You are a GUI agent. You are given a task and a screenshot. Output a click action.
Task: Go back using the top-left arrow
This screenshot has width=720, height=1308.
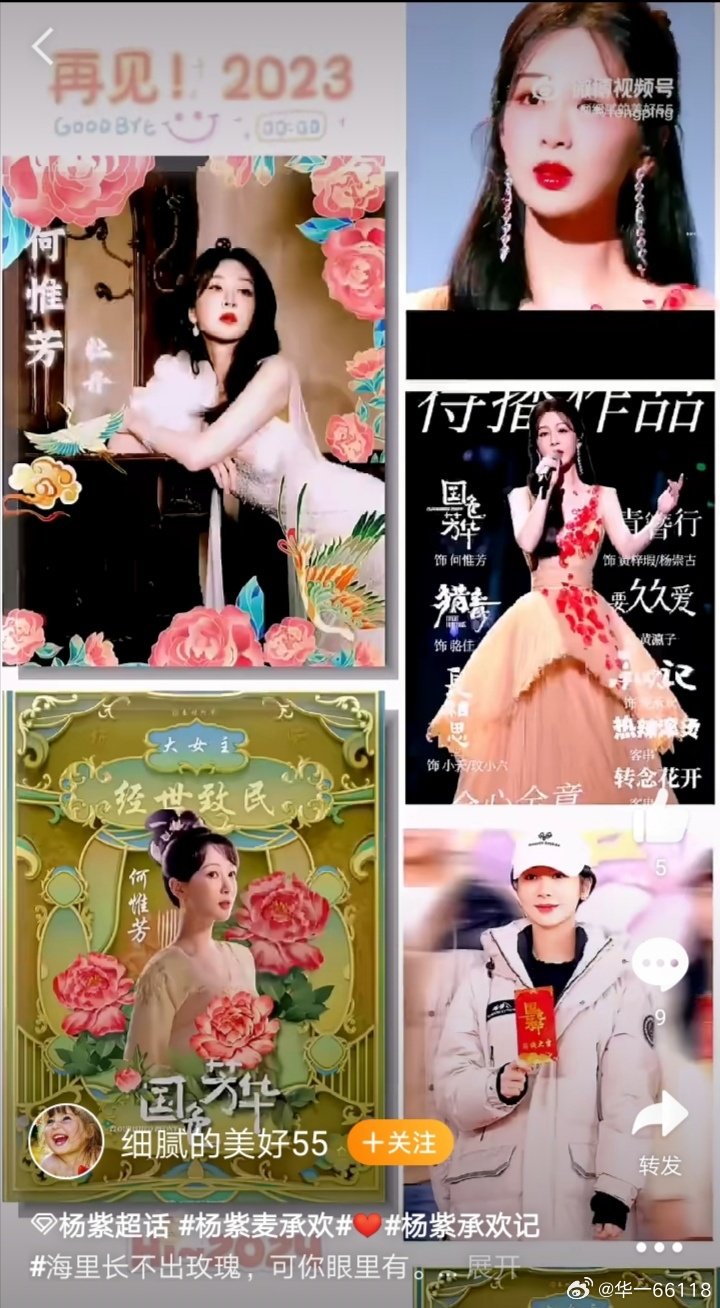(42, 47)
